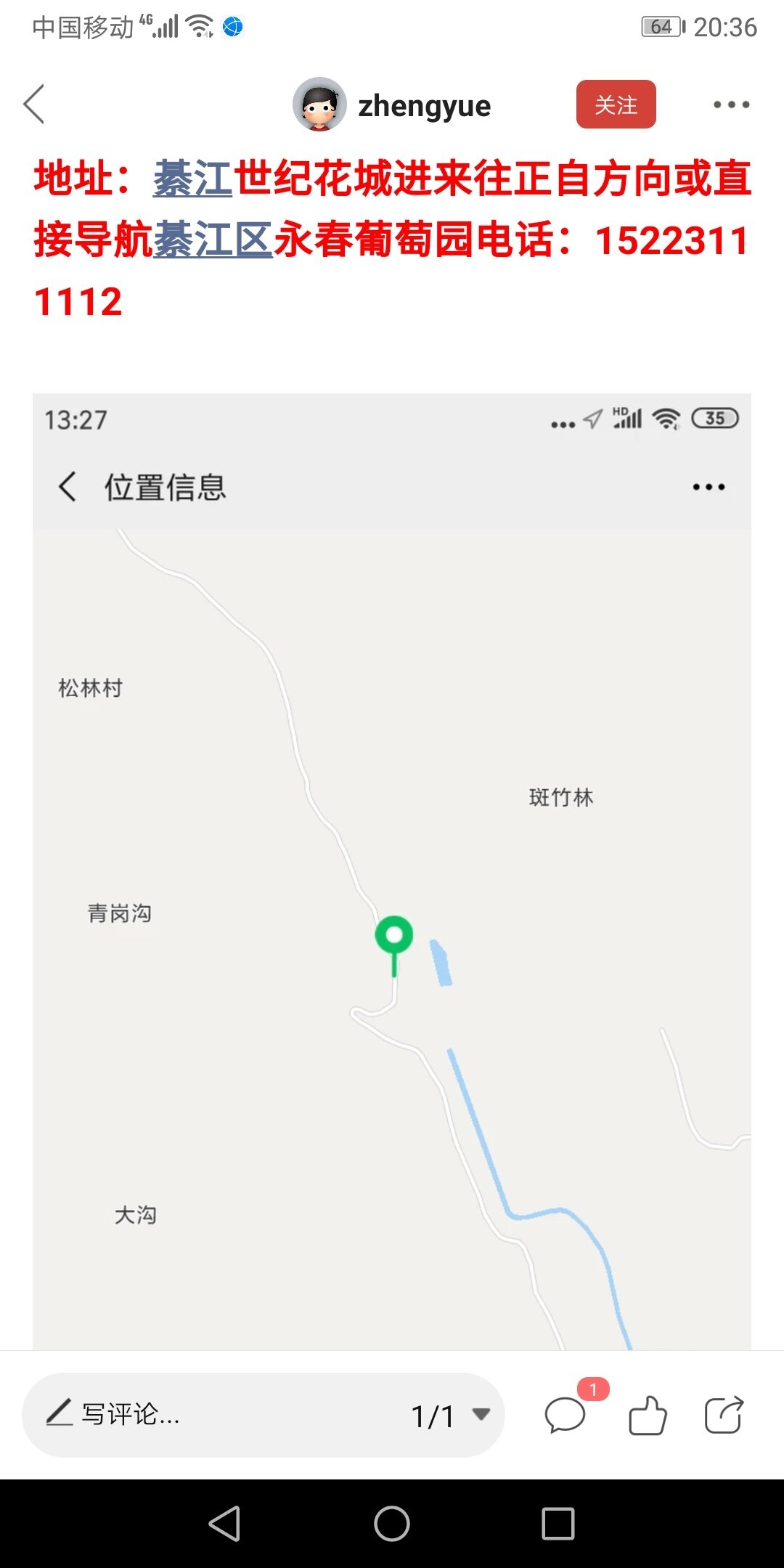The height and width of the screenshot is (1568, 784).
Task: Open zhengyue's profile avatar
Action: click(319, 105)
